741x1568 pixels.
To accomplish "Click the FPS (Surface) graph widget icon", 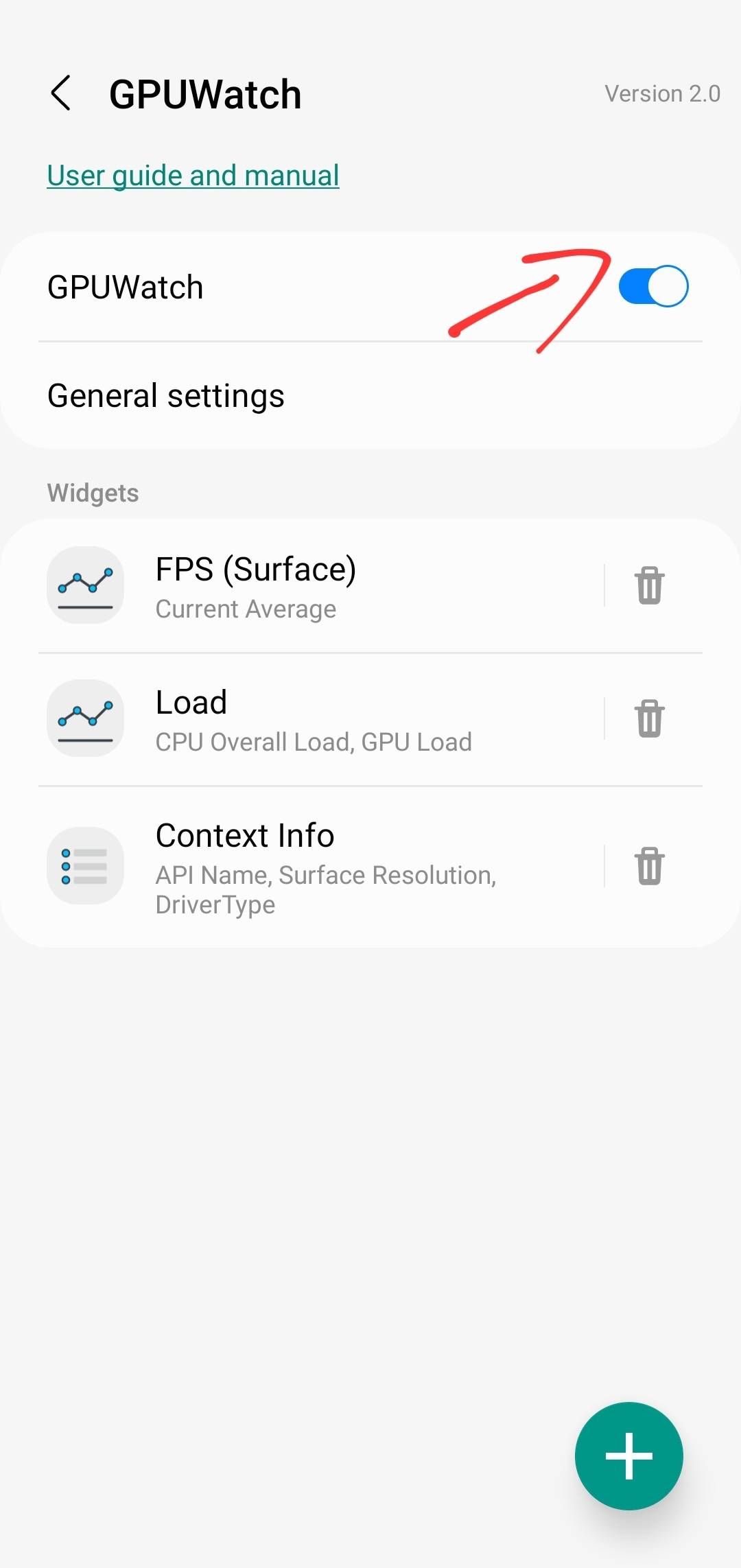I will point(84,585).
